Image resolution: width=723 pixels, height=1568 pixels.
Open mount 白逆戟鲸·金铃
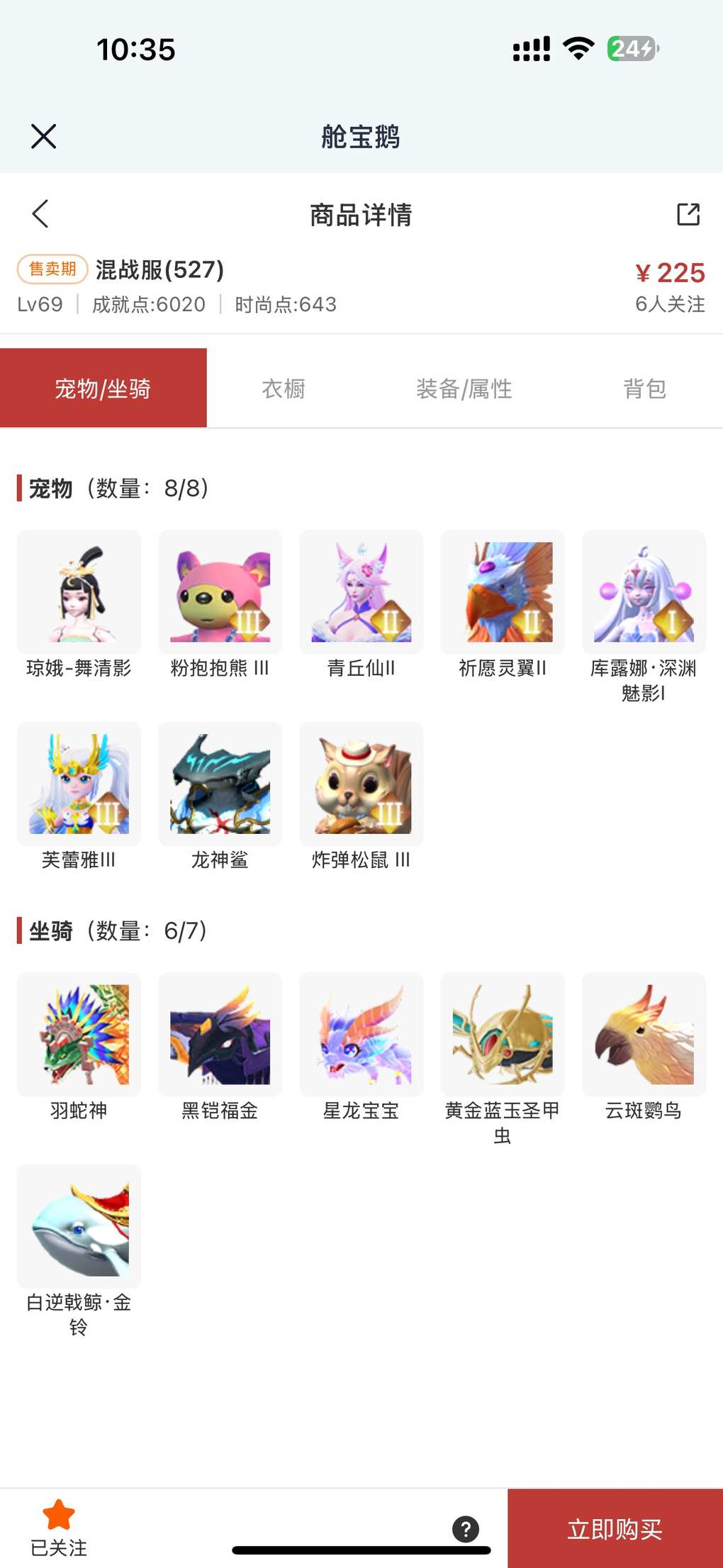79,1226
